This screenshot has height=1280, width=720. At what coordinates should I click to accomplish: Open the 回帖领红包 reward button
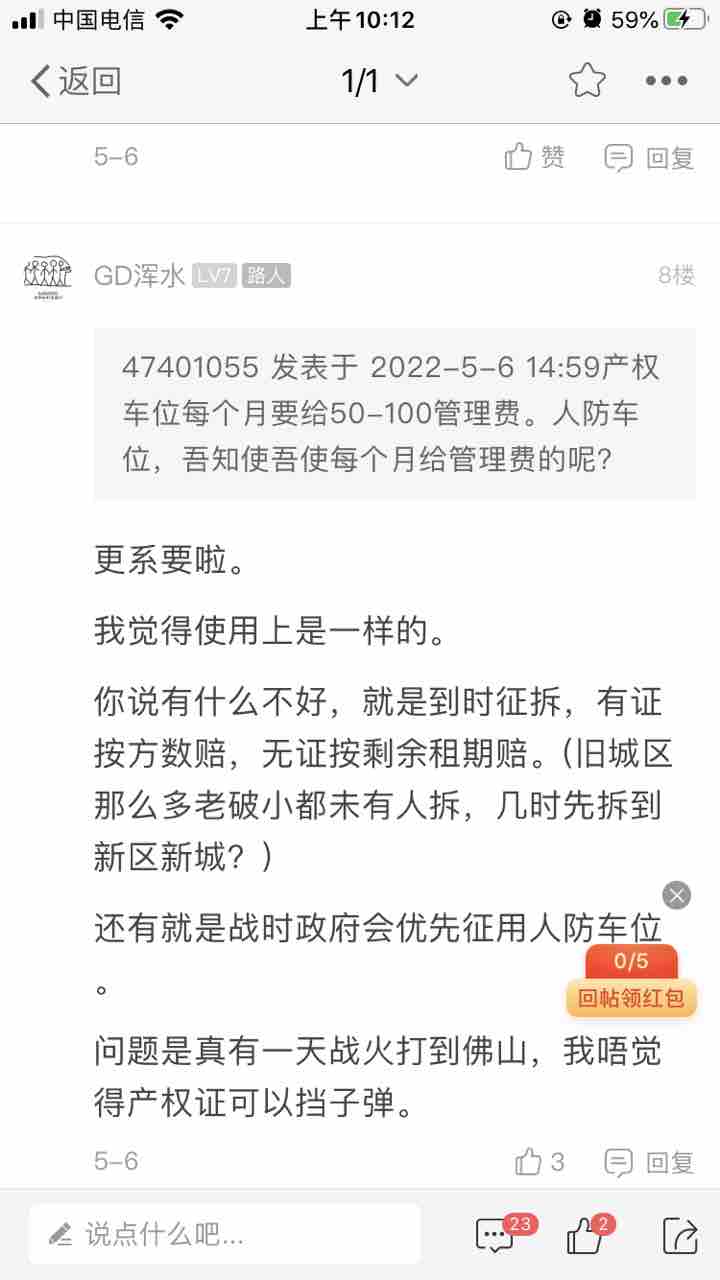631,996
